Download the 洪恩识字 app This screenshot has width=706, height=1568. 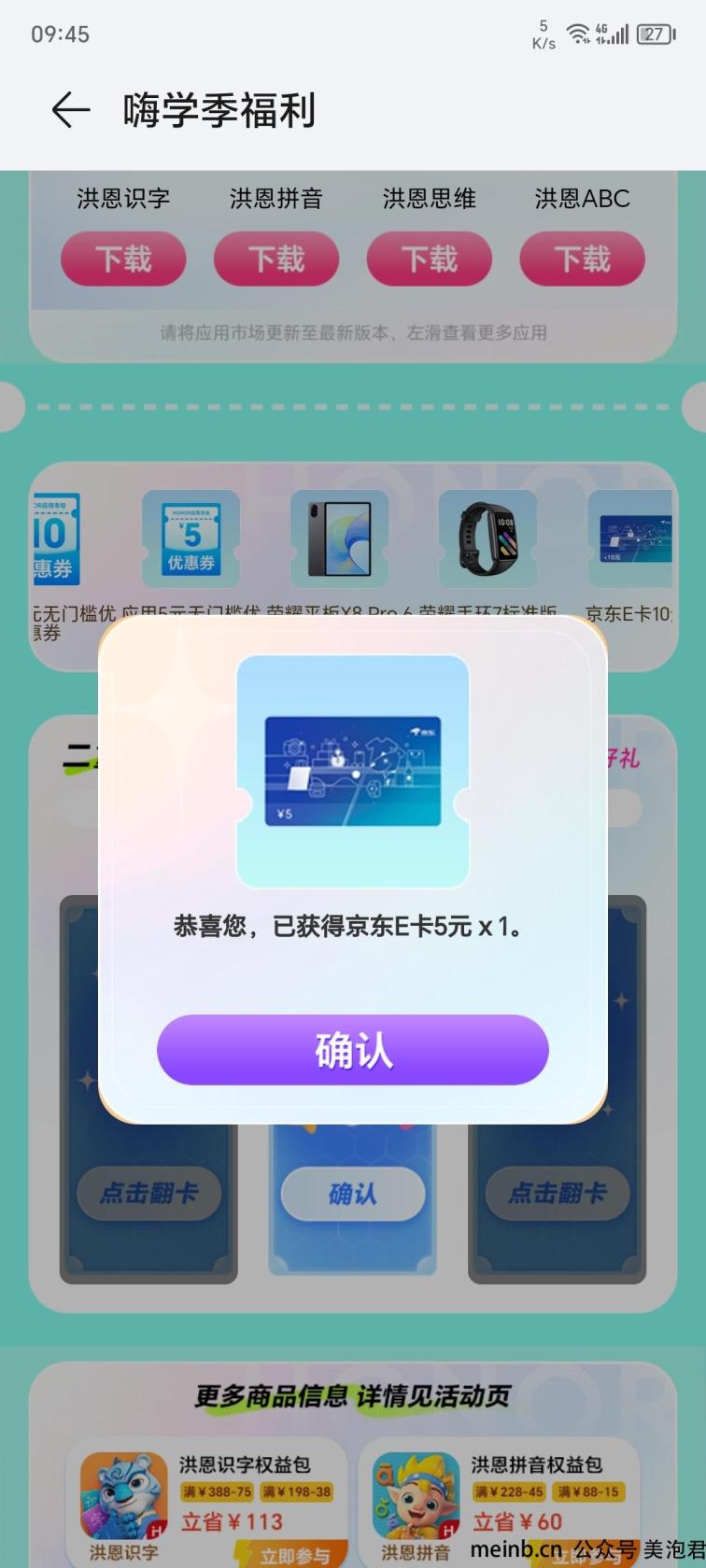click(x=123, y=259)
